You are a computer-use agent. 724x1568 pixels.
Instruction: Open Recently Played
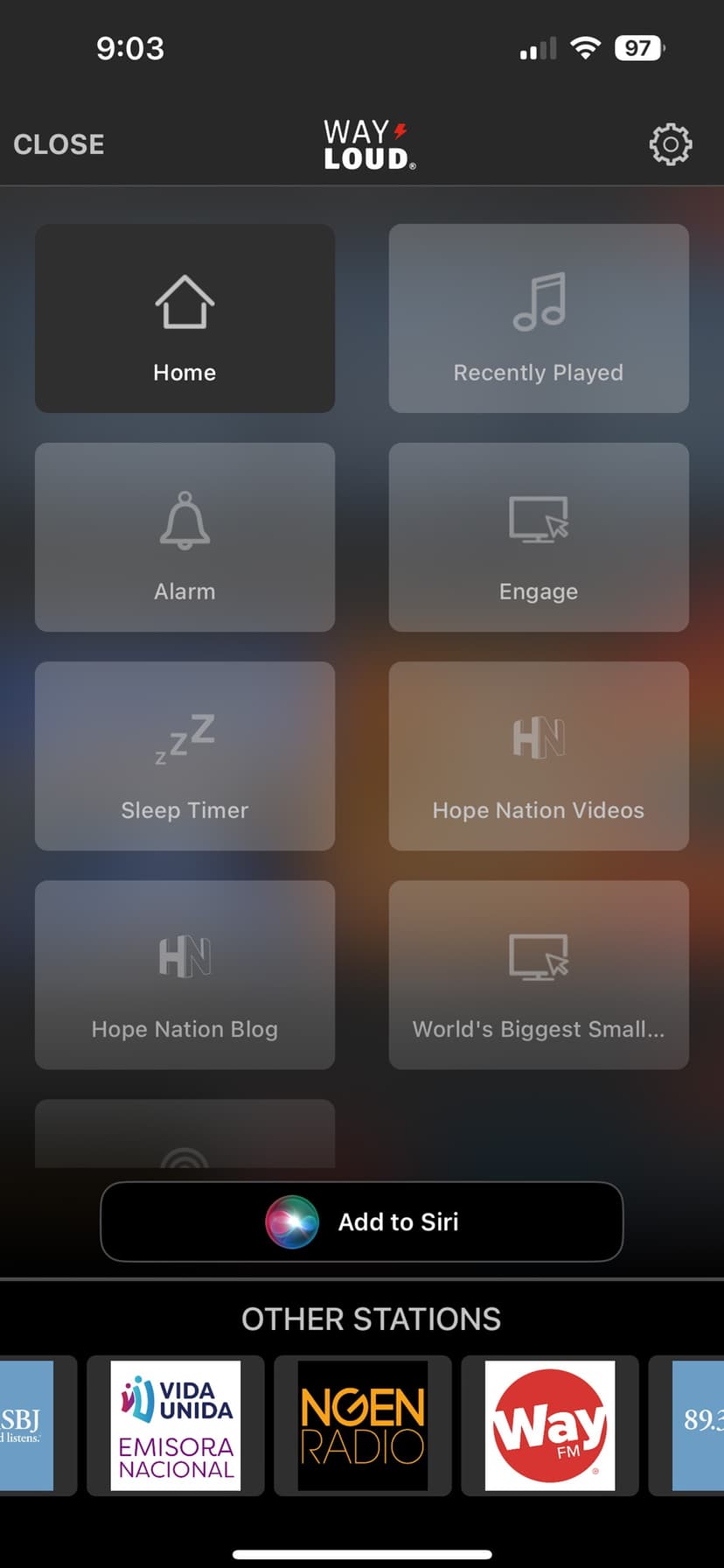point(539,318)
